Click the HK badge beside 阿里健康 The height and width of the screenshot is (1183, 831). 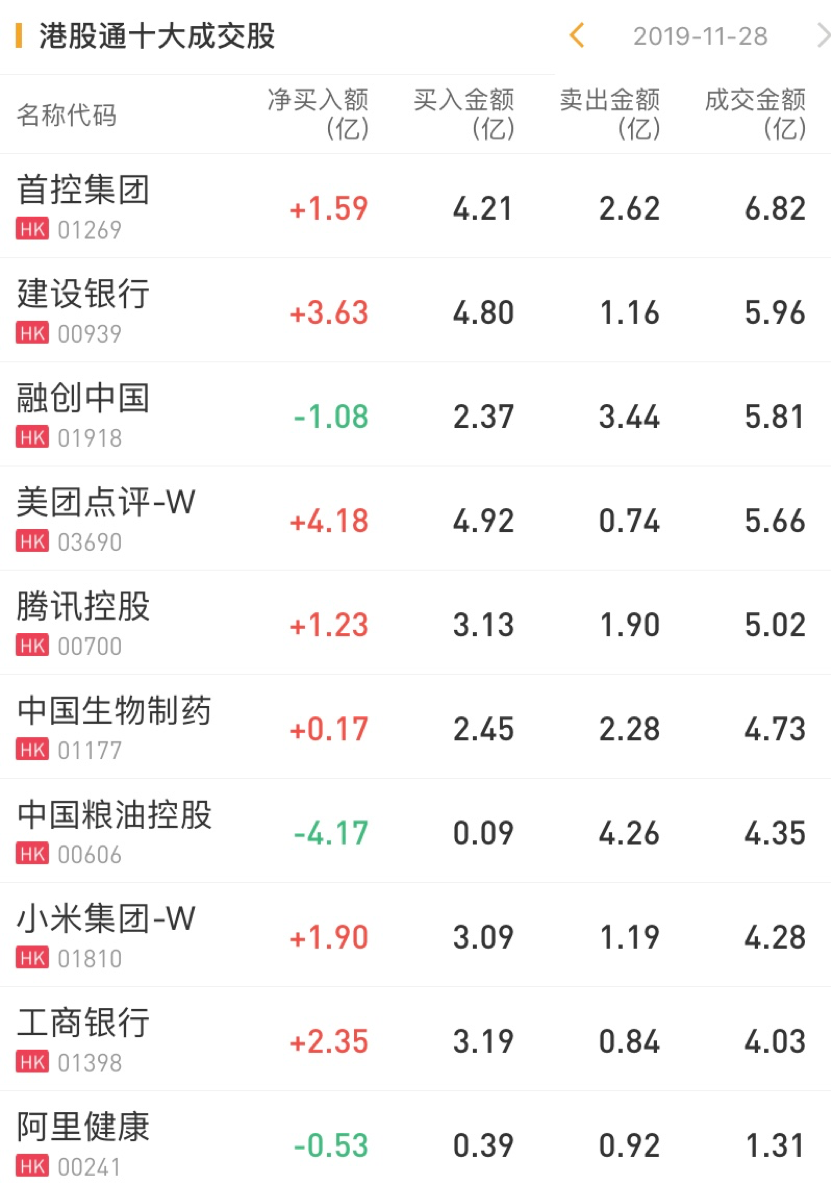click(32, 1164)
